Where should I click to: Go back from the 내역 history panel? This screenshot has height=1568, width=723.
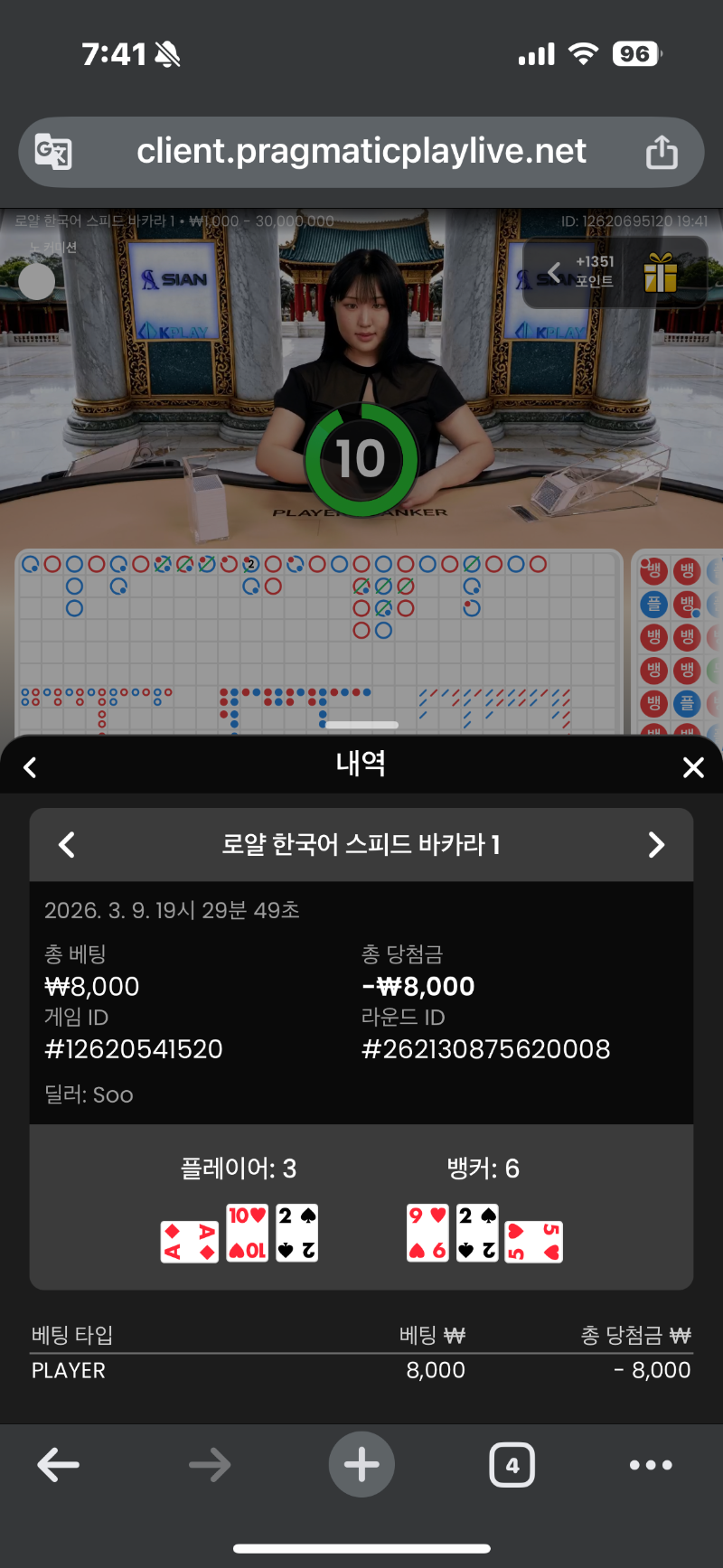coord(31,767)
